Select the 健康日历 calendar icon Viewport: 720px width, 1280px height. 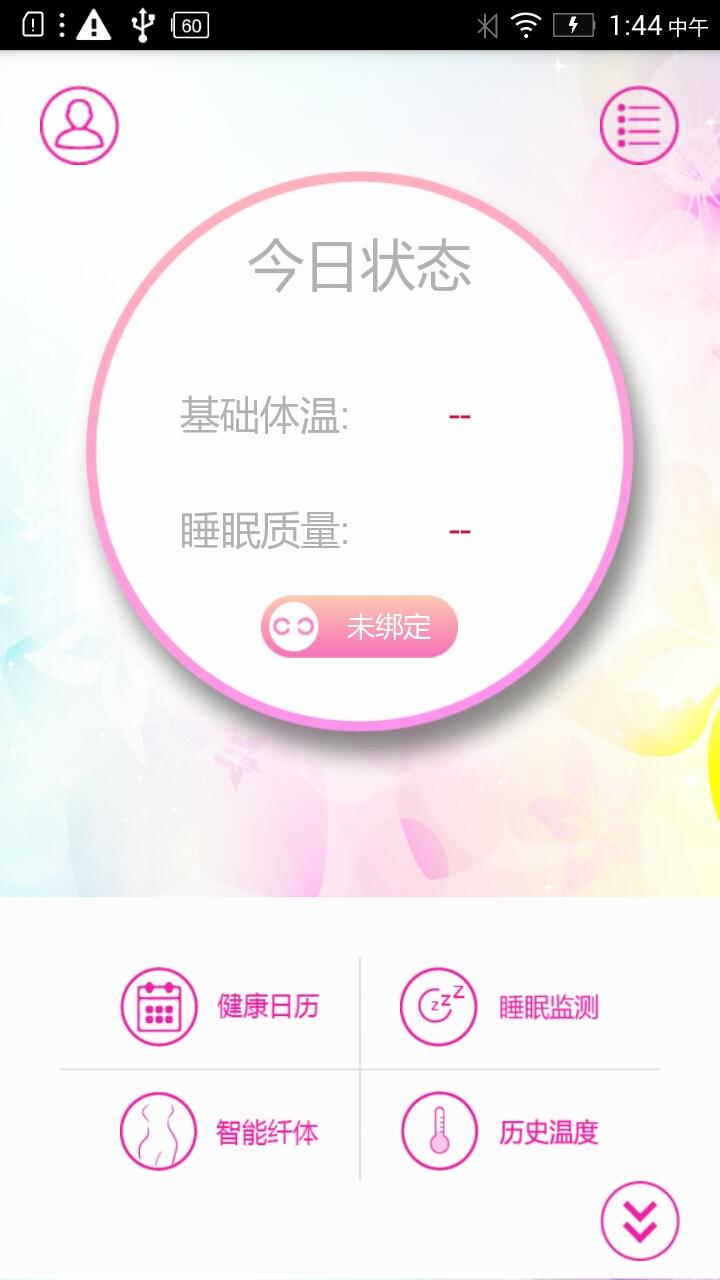tap(157, 1008)
